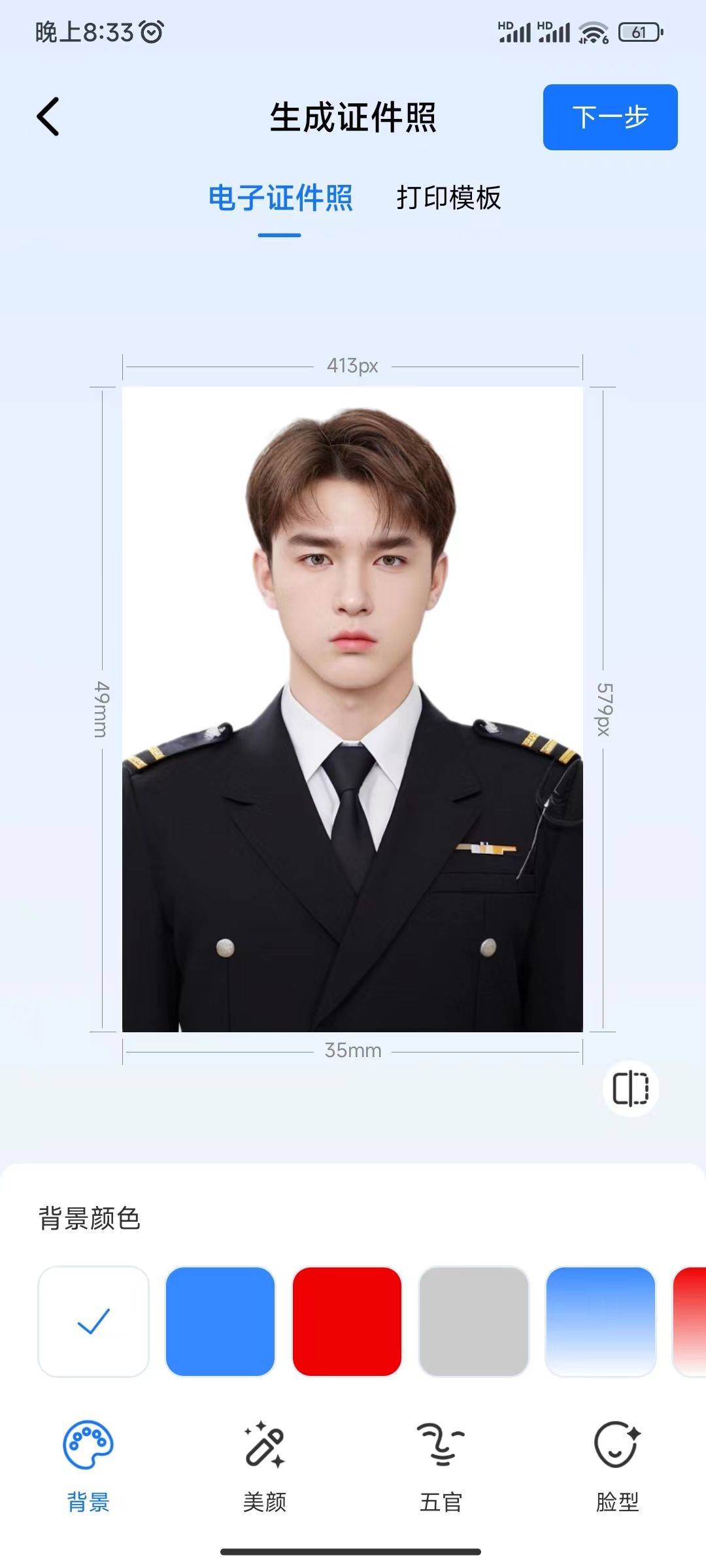Image resolution: width=706 pixels, height=1568 pixels.
Task: Select the 电子证件照 tab
Action: [x=280, y=198]
